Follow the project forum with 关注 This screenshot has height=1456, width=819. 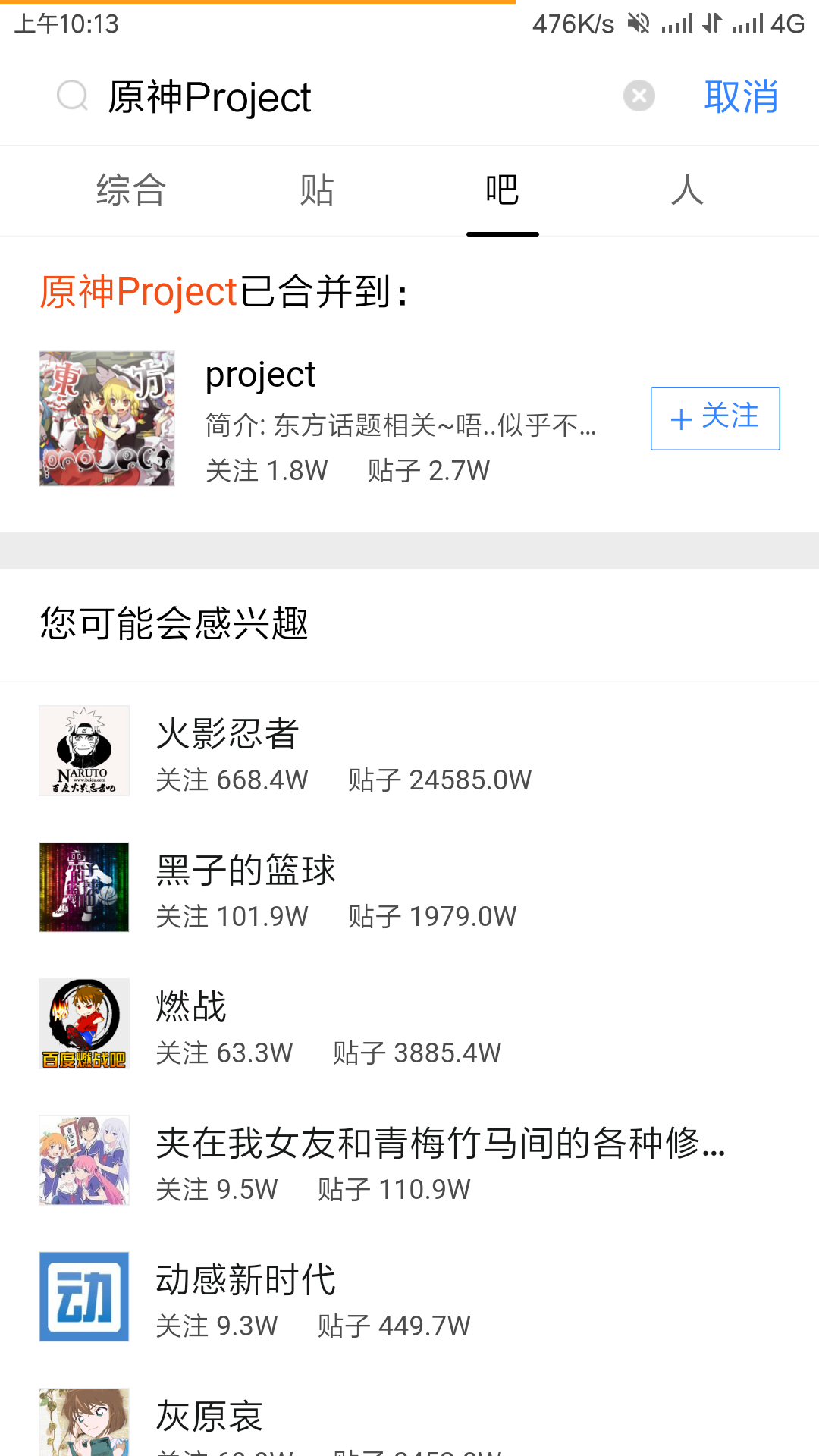(714, 419)
